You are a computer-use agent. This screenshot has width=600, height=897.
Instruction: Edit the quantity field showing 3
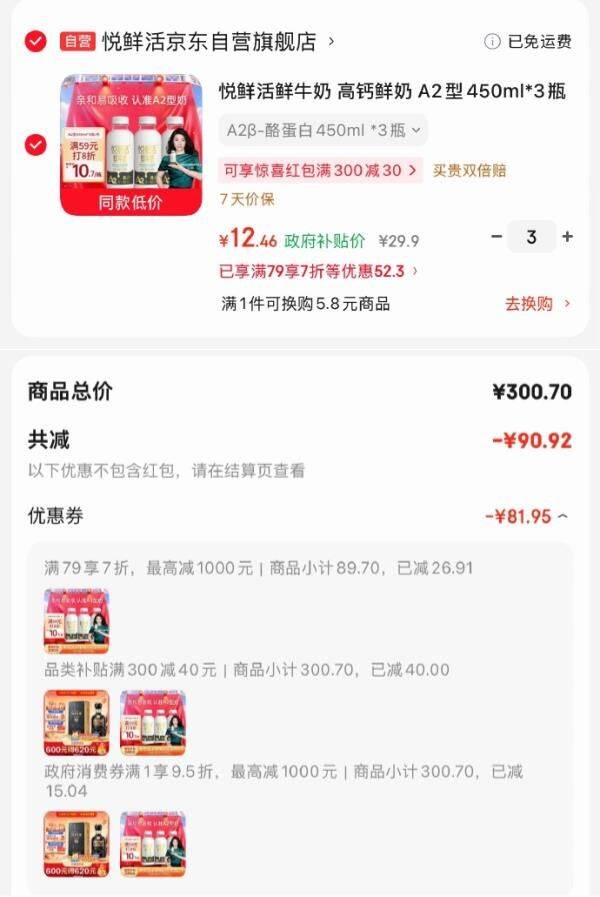point(531,236)
